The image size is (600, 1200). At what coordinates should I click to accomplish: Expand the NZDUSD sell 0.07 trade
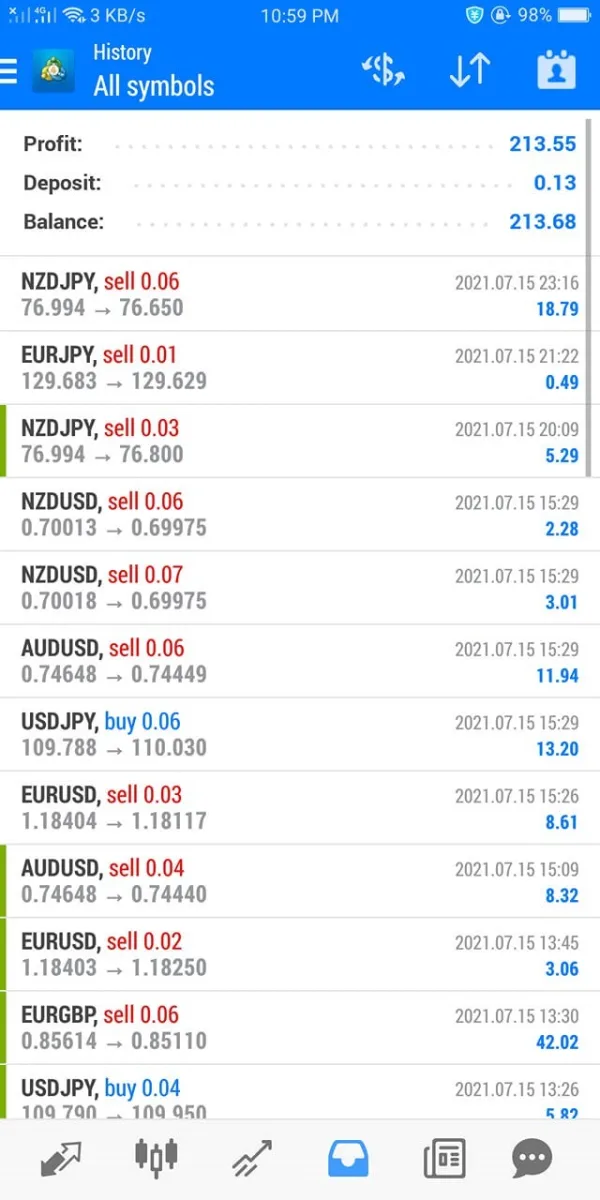coord(300,588)
